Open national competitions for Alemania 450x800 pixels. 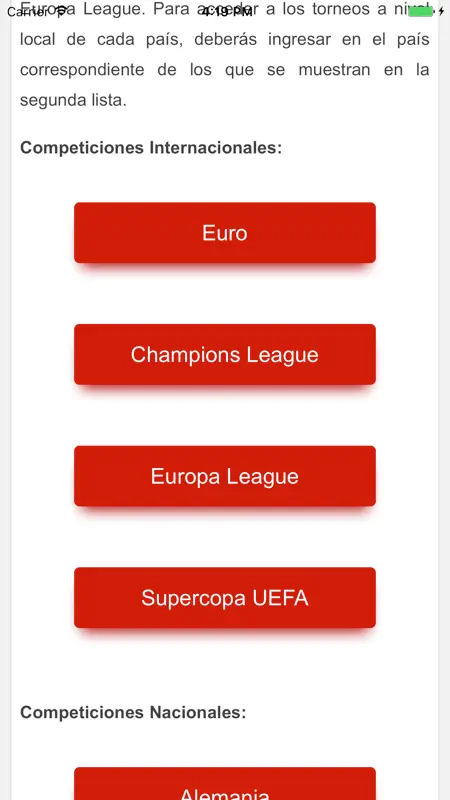coord(225,784)
